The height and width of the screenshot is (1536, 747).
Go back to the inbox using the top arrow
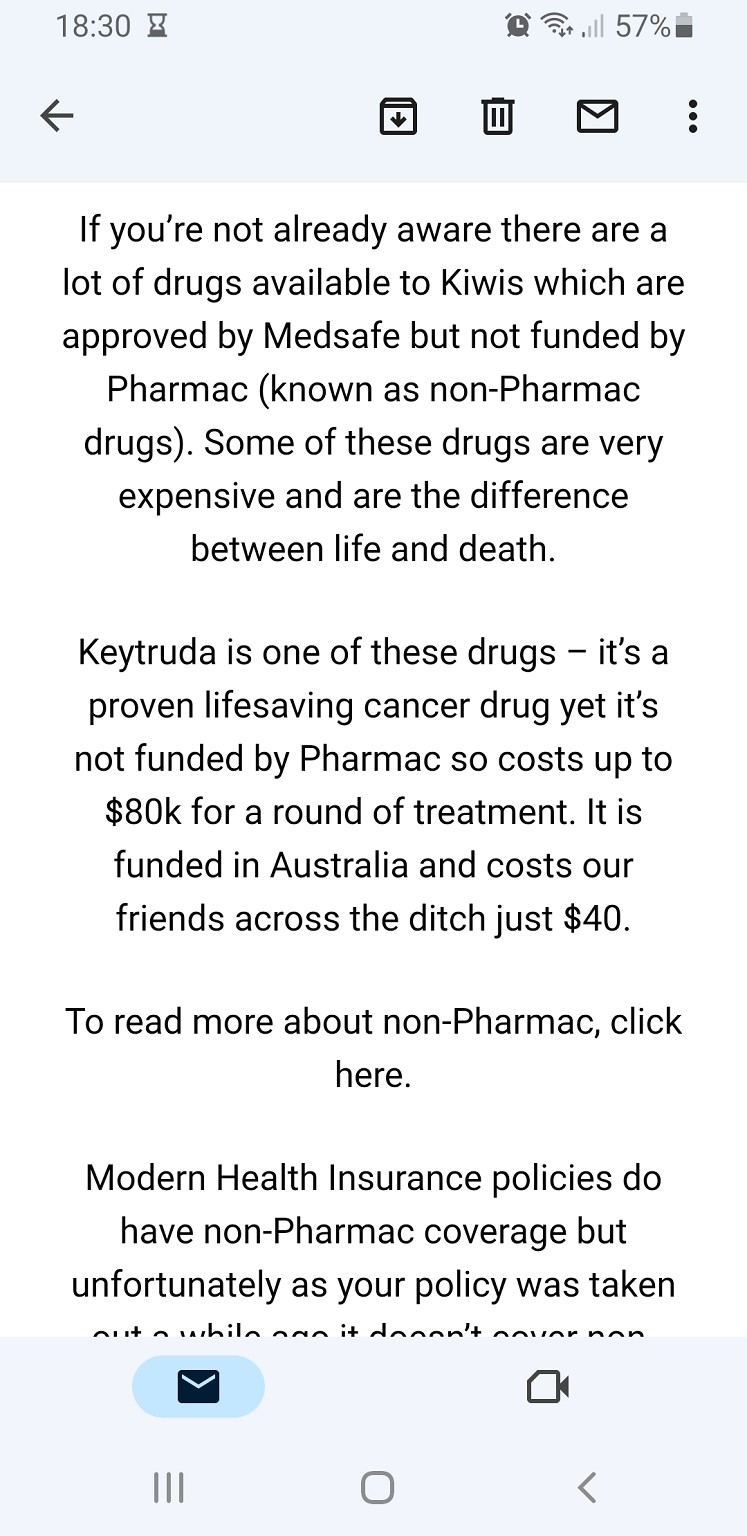pyautogui.click(x=57, y=117)
